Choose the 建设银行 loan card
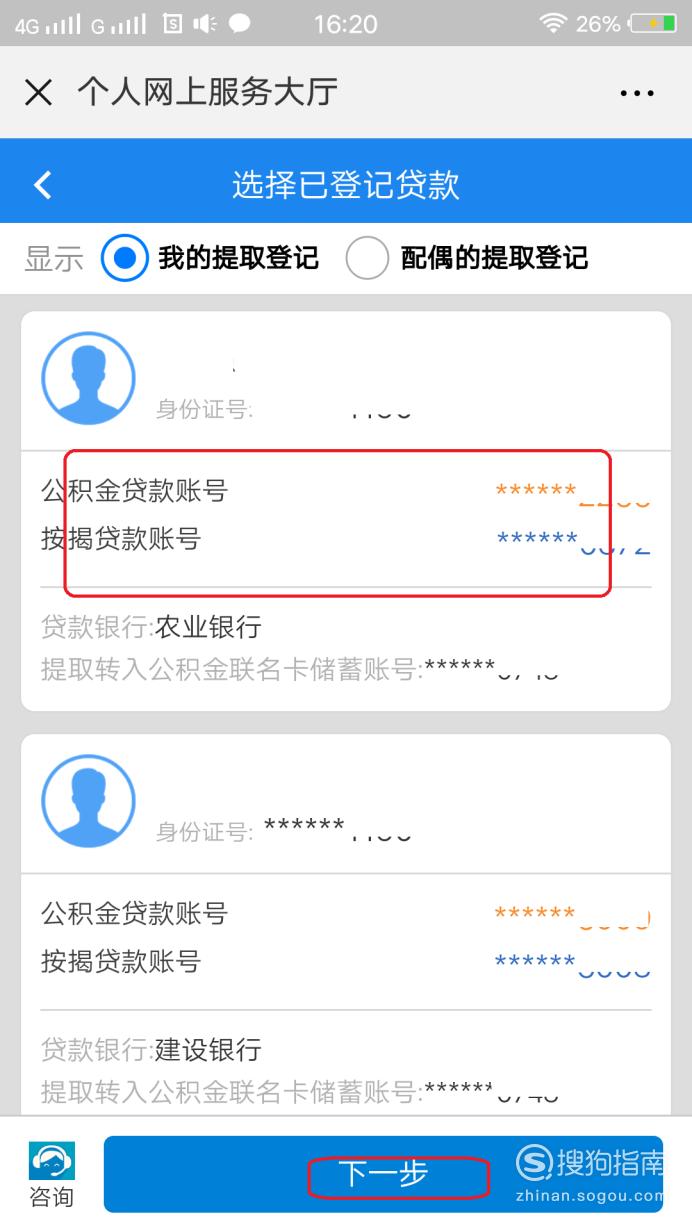This screenshot has height=1230, width=692. 346,925
